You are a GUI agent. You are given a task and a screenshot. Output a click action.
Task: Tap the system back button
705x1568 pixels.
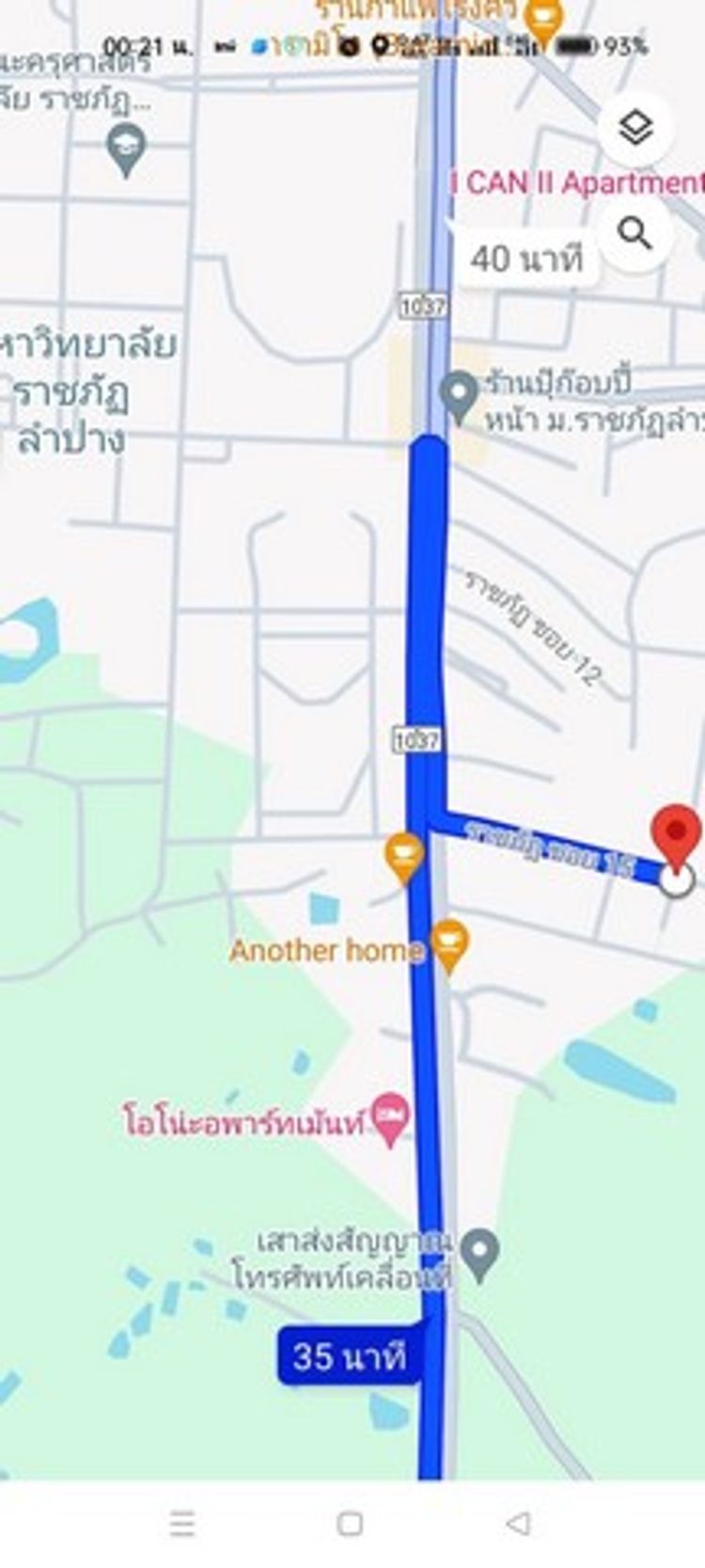[518, 1523]
